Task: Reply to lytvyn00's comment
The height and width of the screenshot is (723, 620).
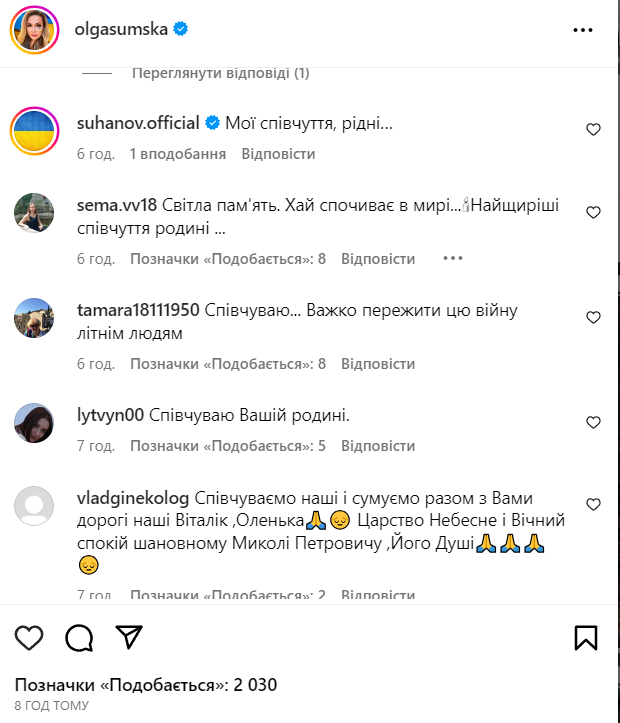Action: [x=377, y=446]
